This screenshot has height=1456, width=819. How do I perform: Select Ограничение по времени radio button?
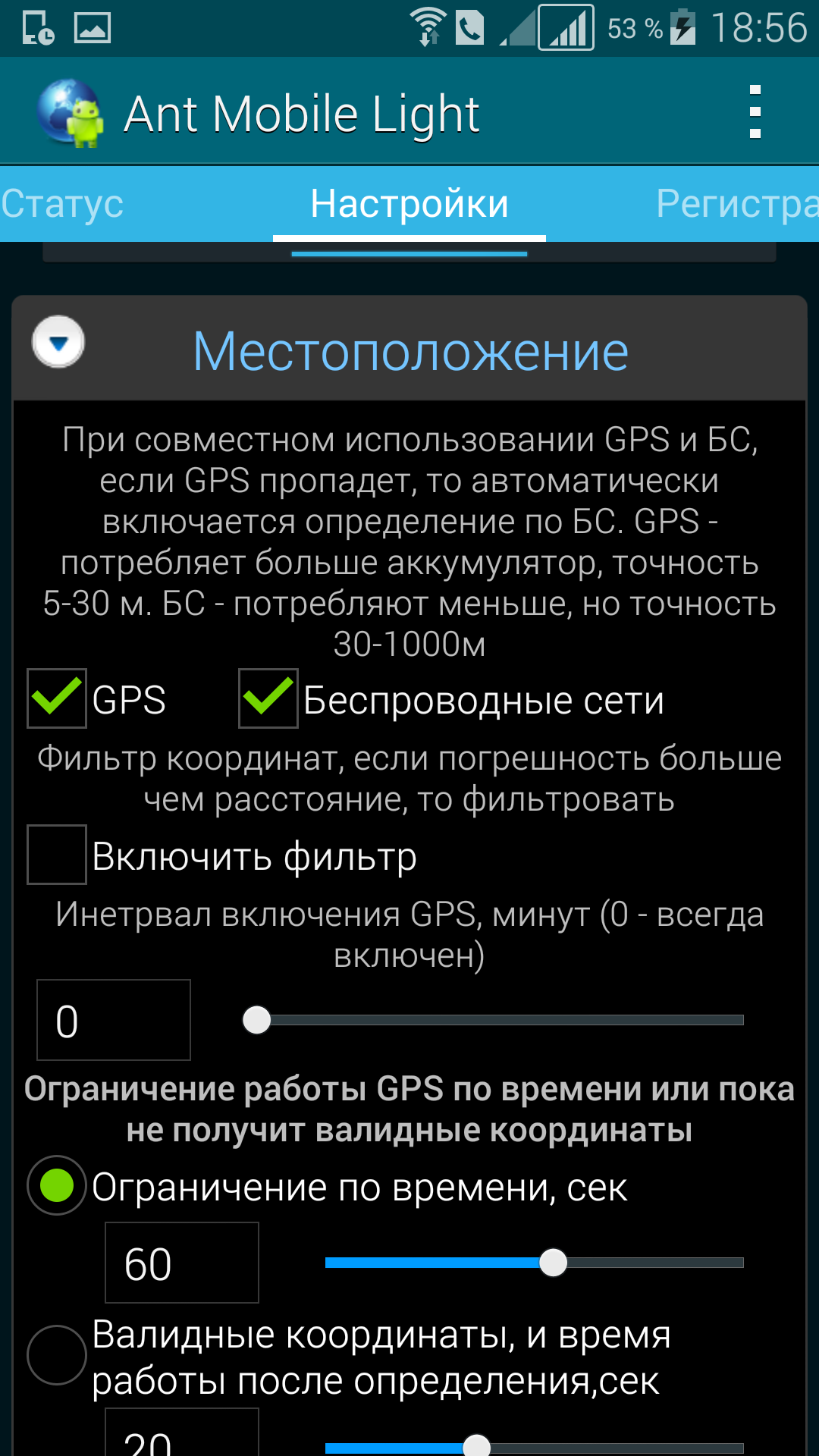pos(57,1185)
